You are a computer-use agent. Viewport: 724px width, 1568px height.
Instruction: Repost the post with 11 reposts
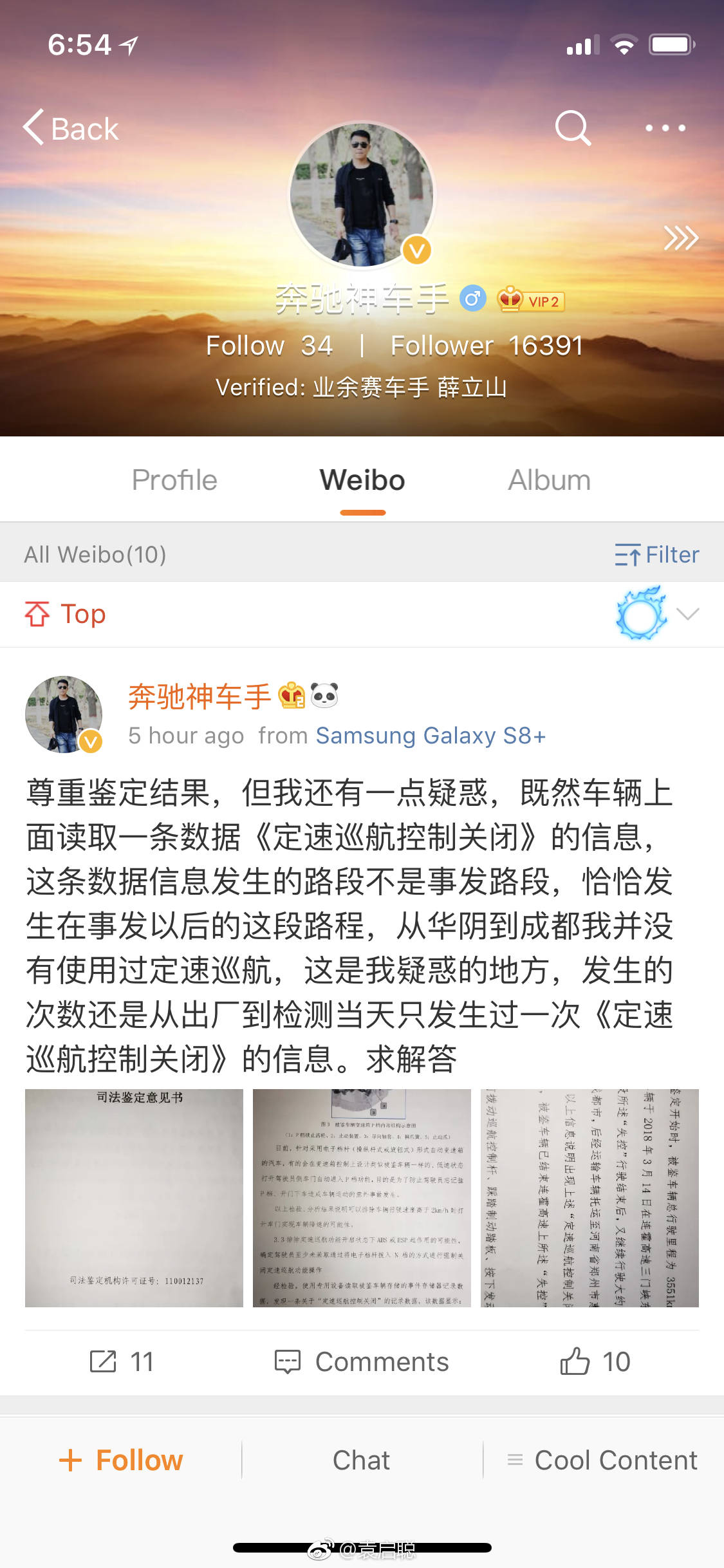coord(121,1361)
